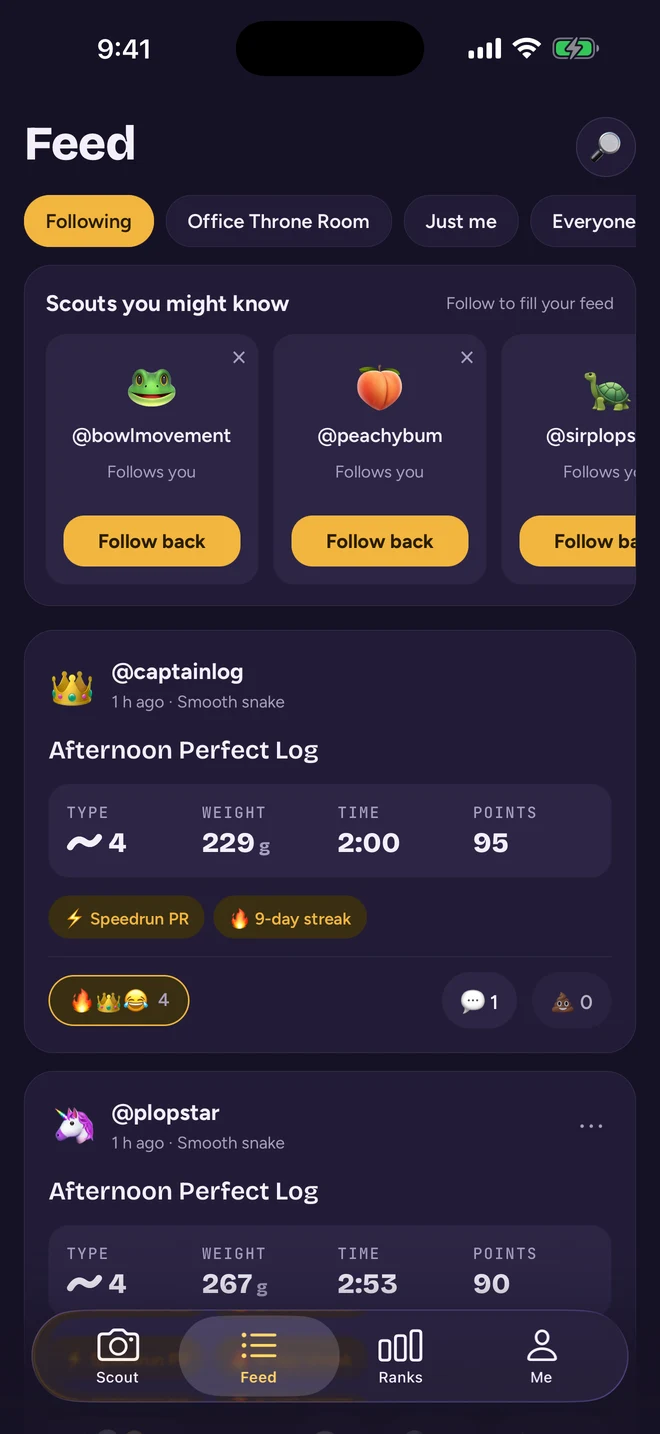Open the Ranks tab
660x1434 pixels.
pyautogui.click(x=400, y=1357)
